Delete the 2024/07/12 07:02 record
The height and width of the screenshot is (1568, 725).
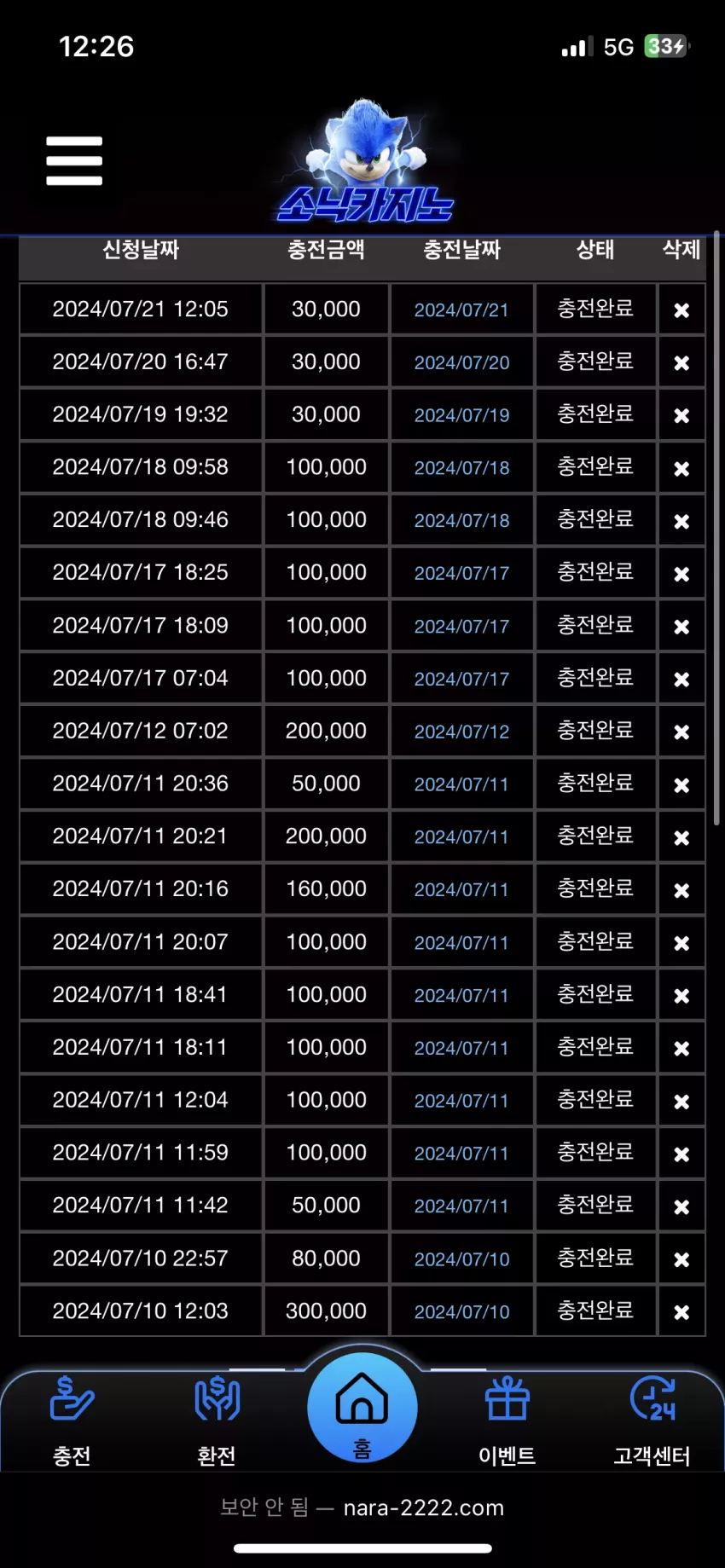point(681,732)
